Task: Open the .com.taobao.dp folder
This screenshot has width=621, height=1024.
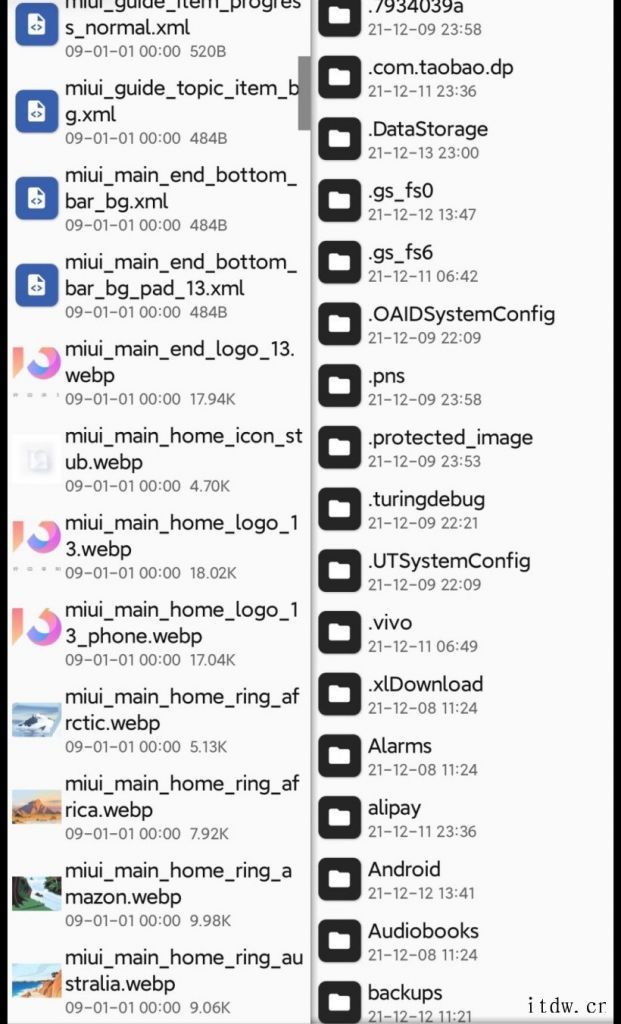Action: coord(440,78)
